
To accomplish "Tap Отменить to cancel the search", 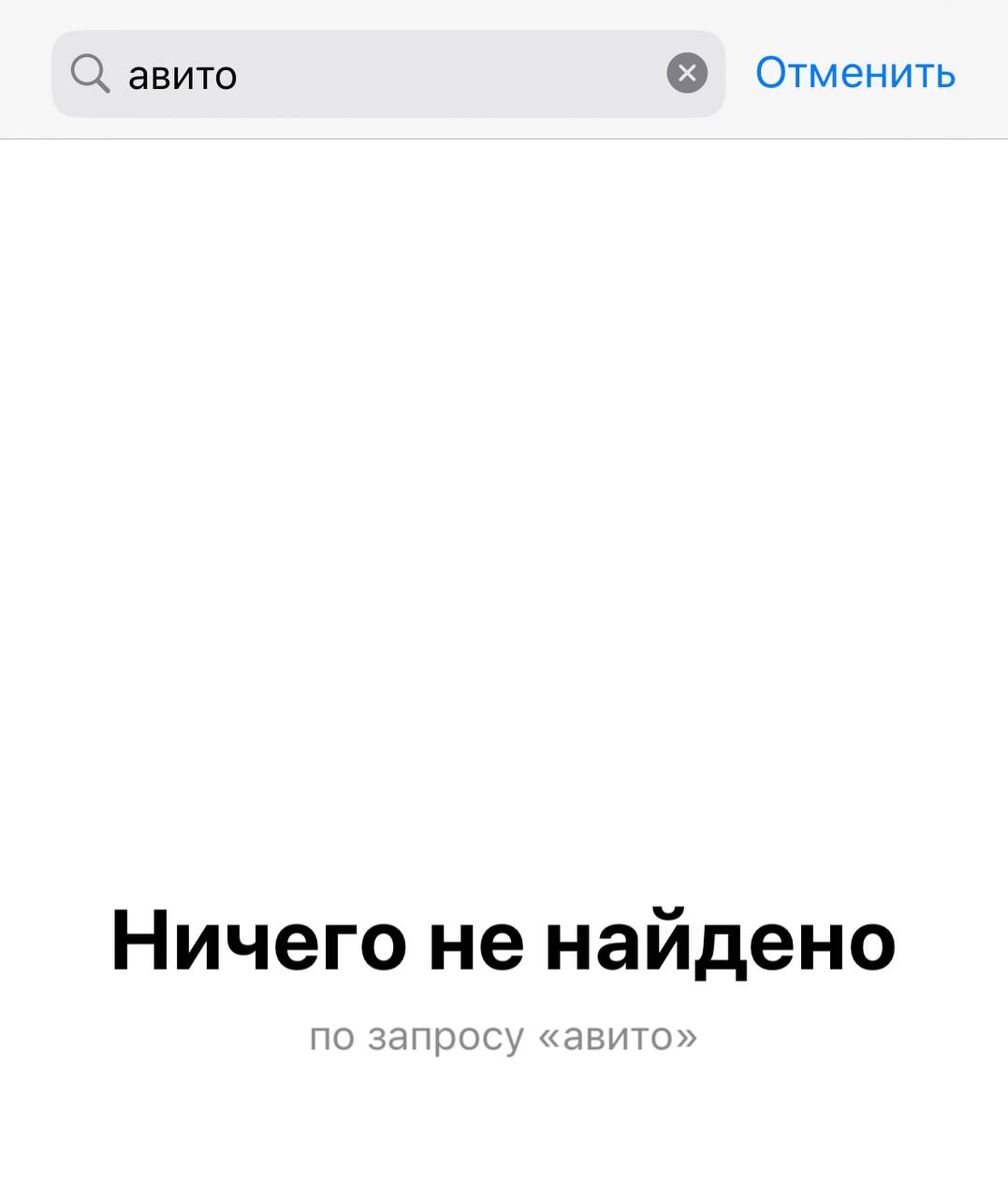I will [x=855, y=73].
